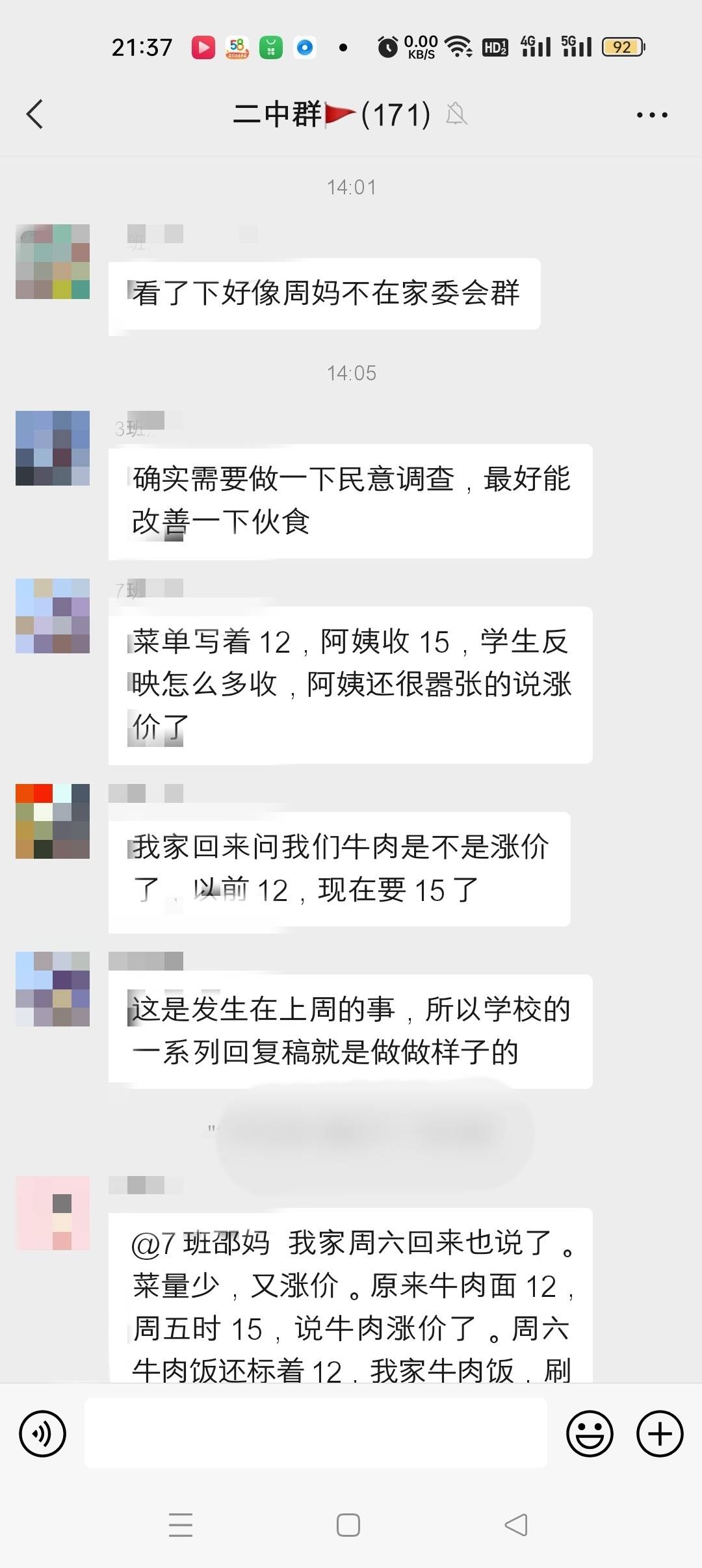Open avatar next to 牛肉是不是涨价 message
This screenshot has height=1568, width=702.
(53, 821)
